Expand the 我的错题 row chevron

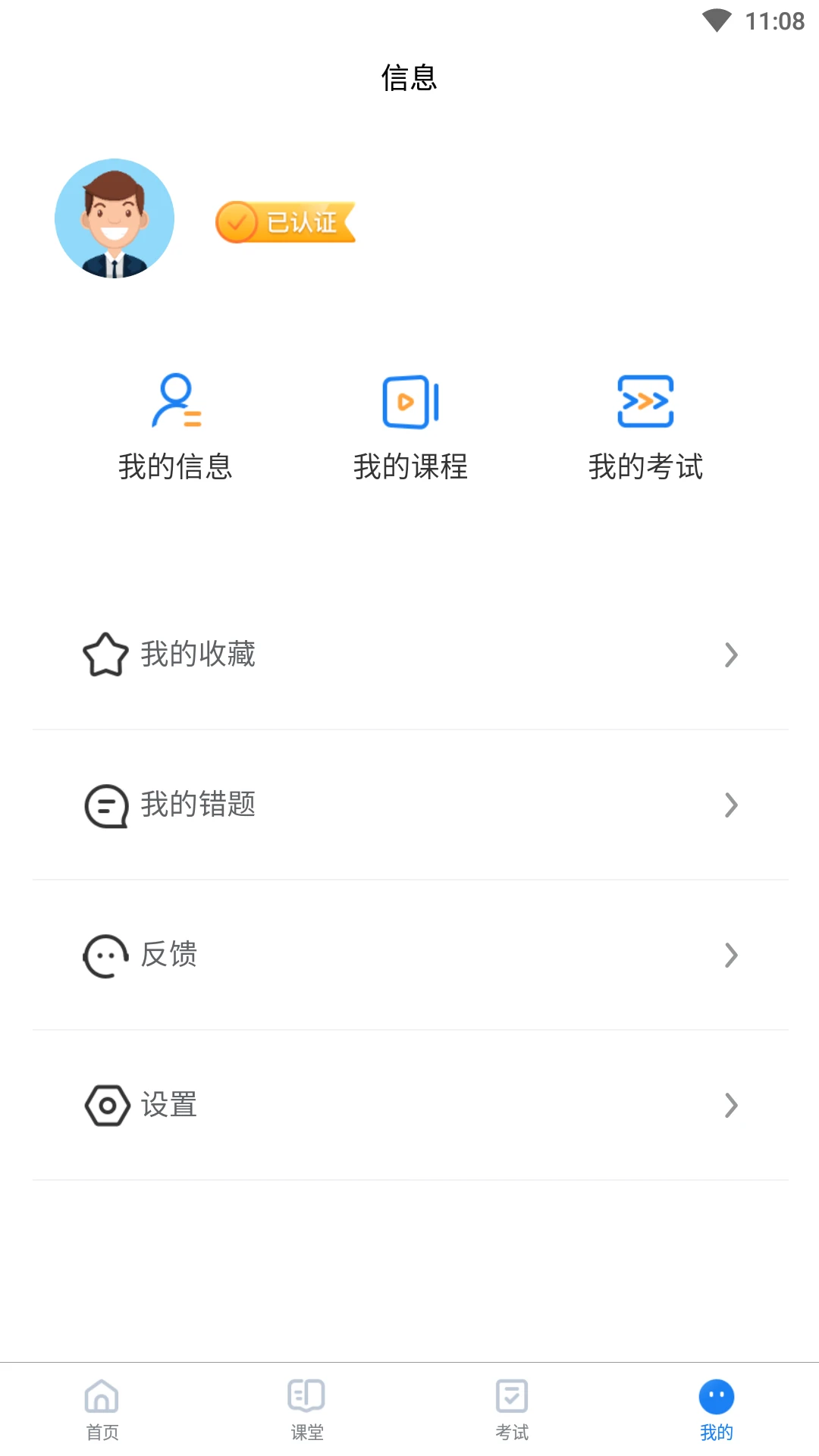tap(730, 804)
